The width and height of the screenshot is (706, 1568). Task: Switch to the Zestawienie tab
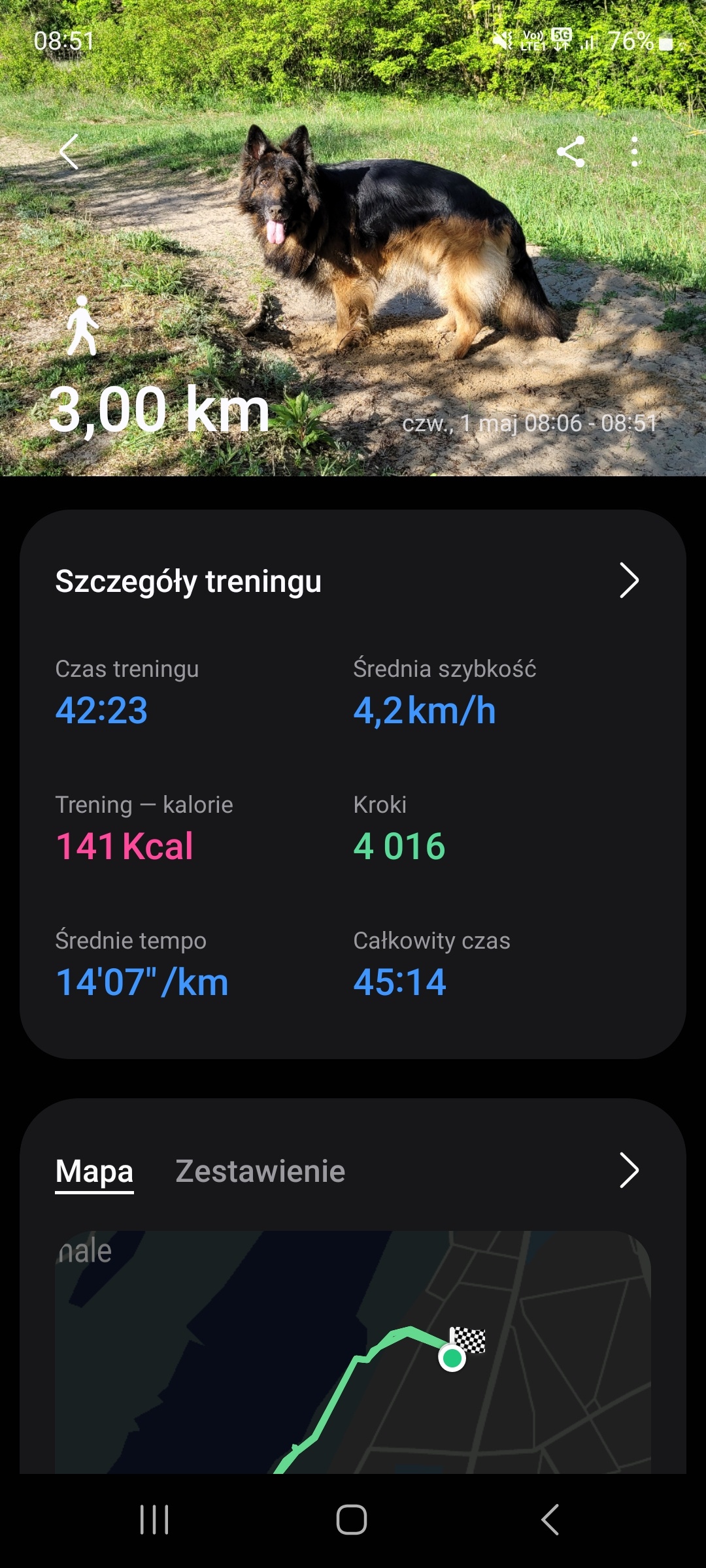click(x=260, y=1171)
